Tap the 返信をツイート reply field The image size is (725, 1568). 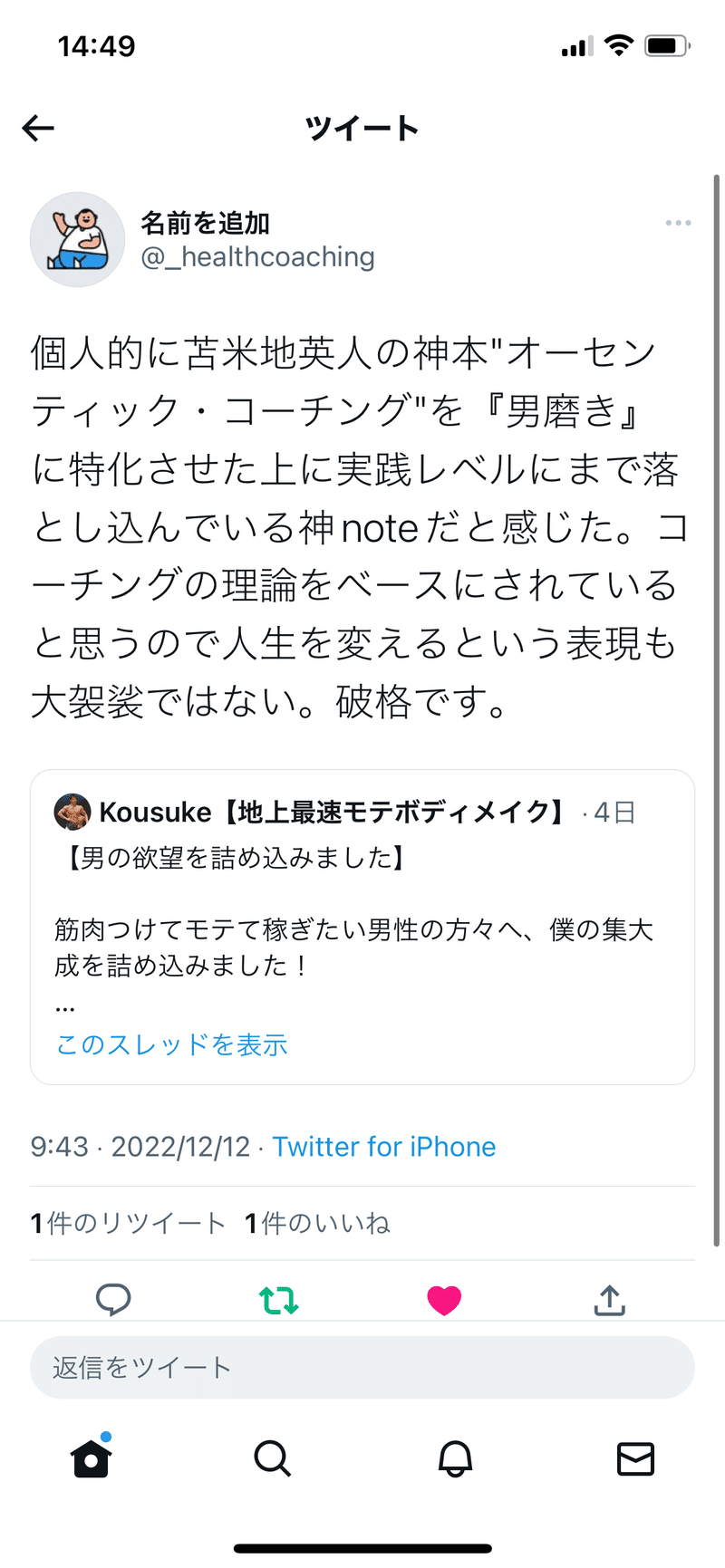click(362, 1368)
